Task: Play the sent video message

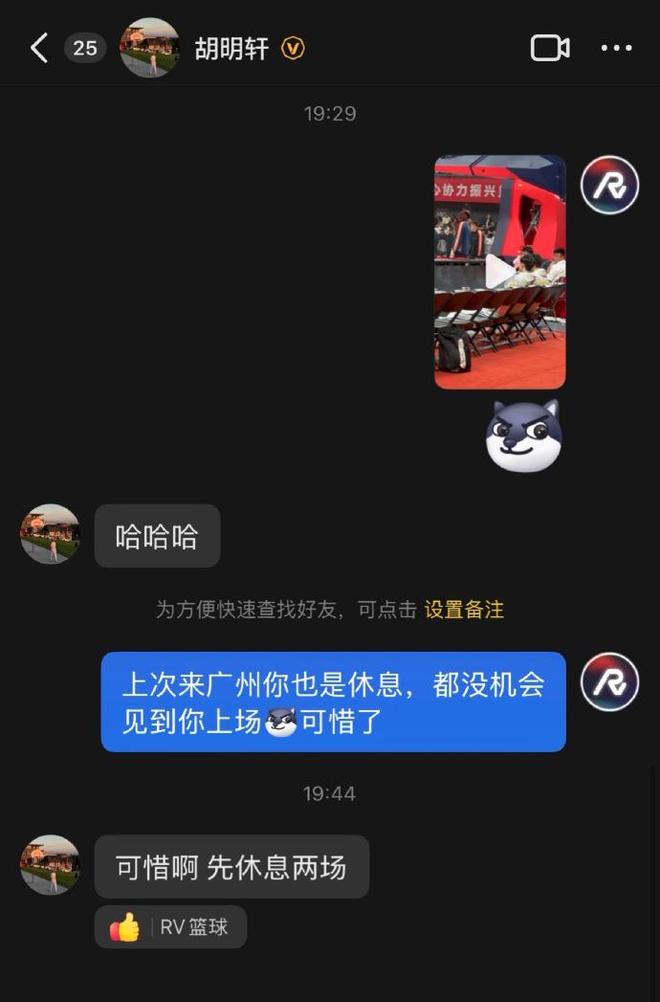Action: pos(500,271)
